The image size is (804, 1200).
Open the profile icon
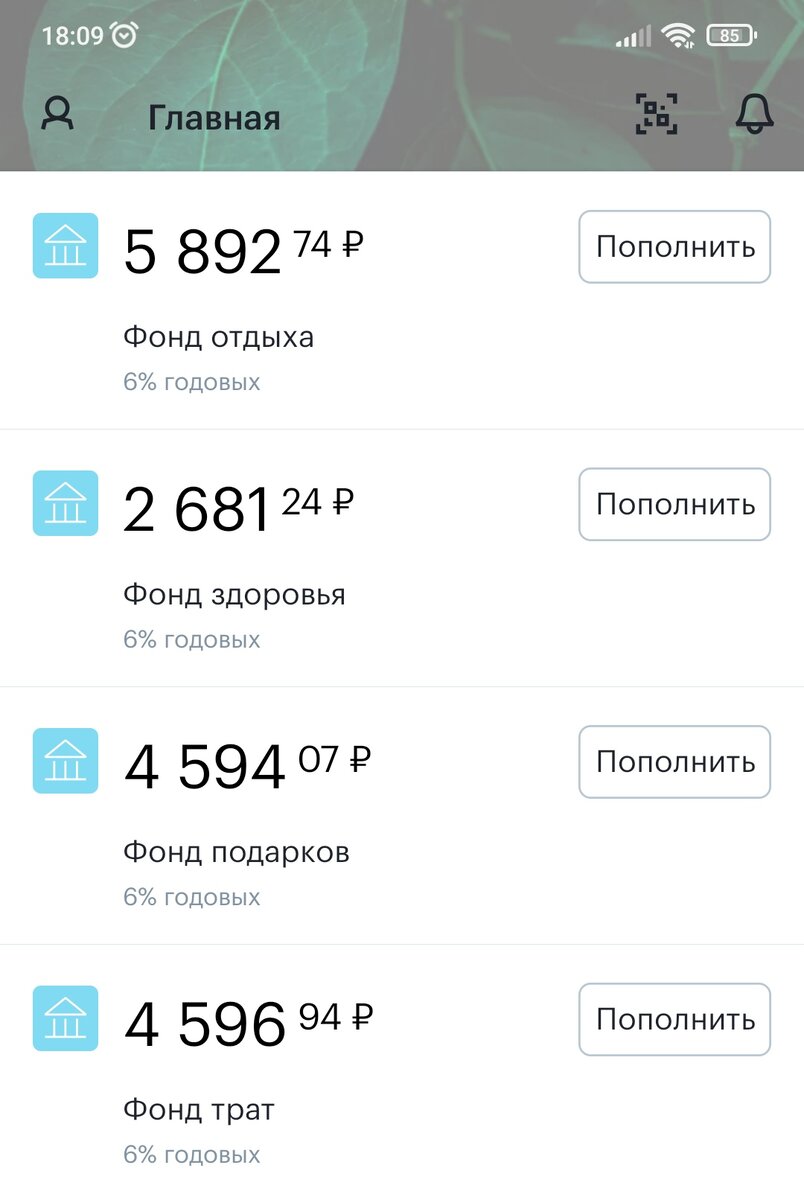coord(57,114)
